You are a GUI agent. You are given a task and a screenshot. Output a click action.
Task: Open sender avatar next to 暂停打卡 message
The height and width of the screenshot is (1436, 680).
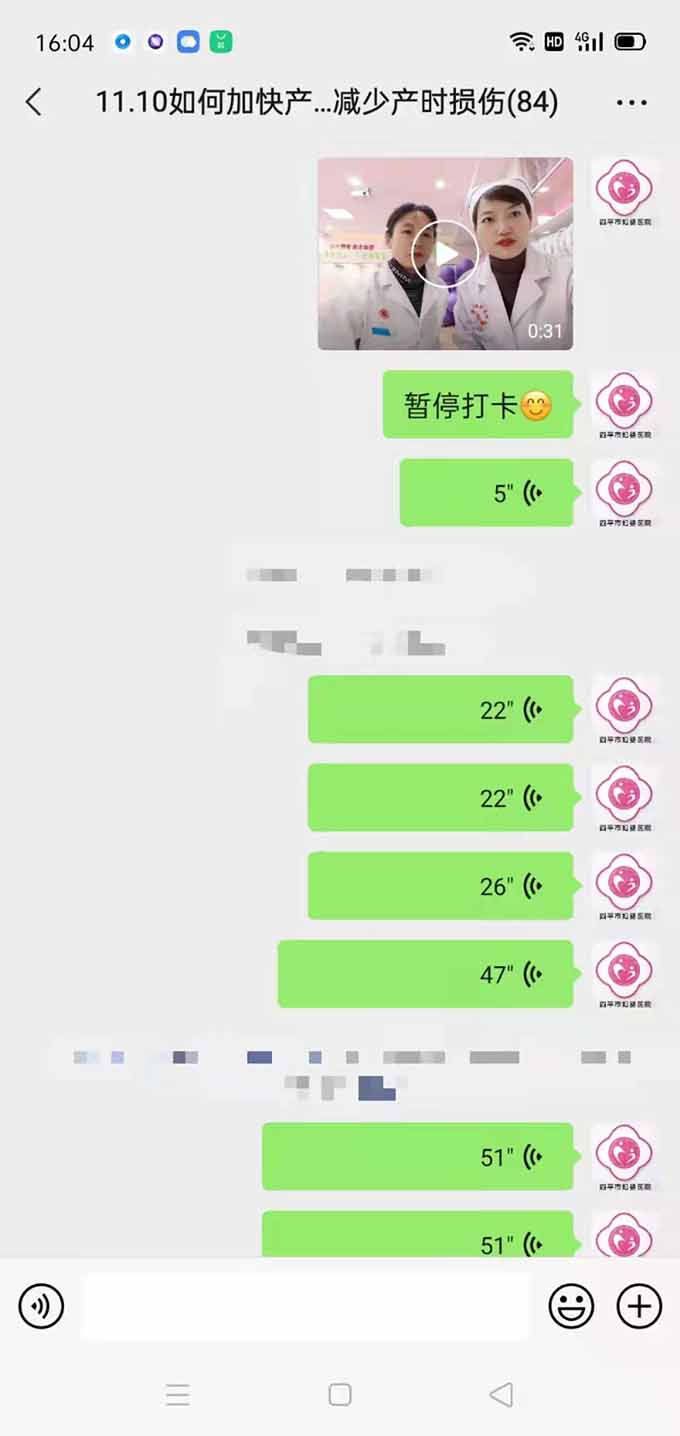624,404
